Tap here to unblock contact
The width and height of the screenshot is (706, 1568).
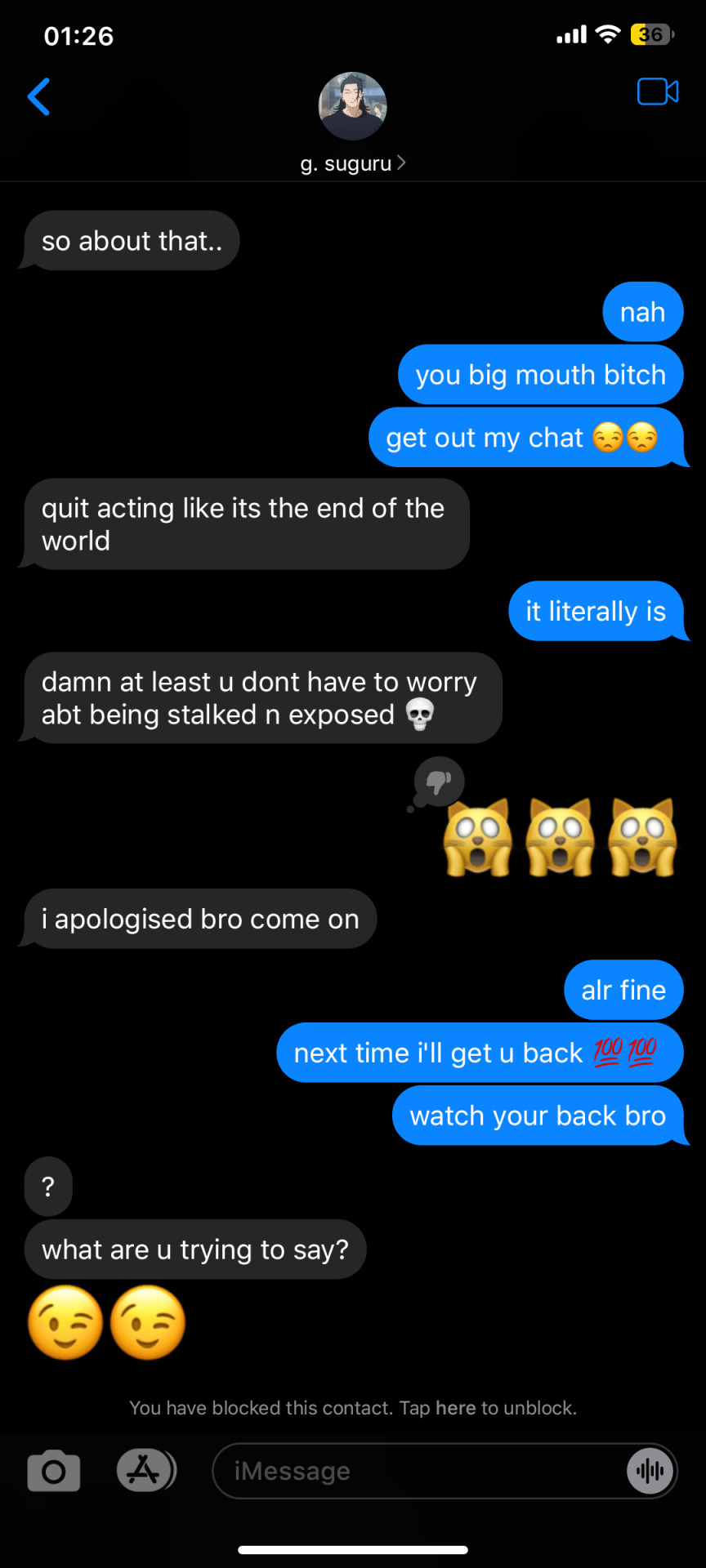[455, 1408]
